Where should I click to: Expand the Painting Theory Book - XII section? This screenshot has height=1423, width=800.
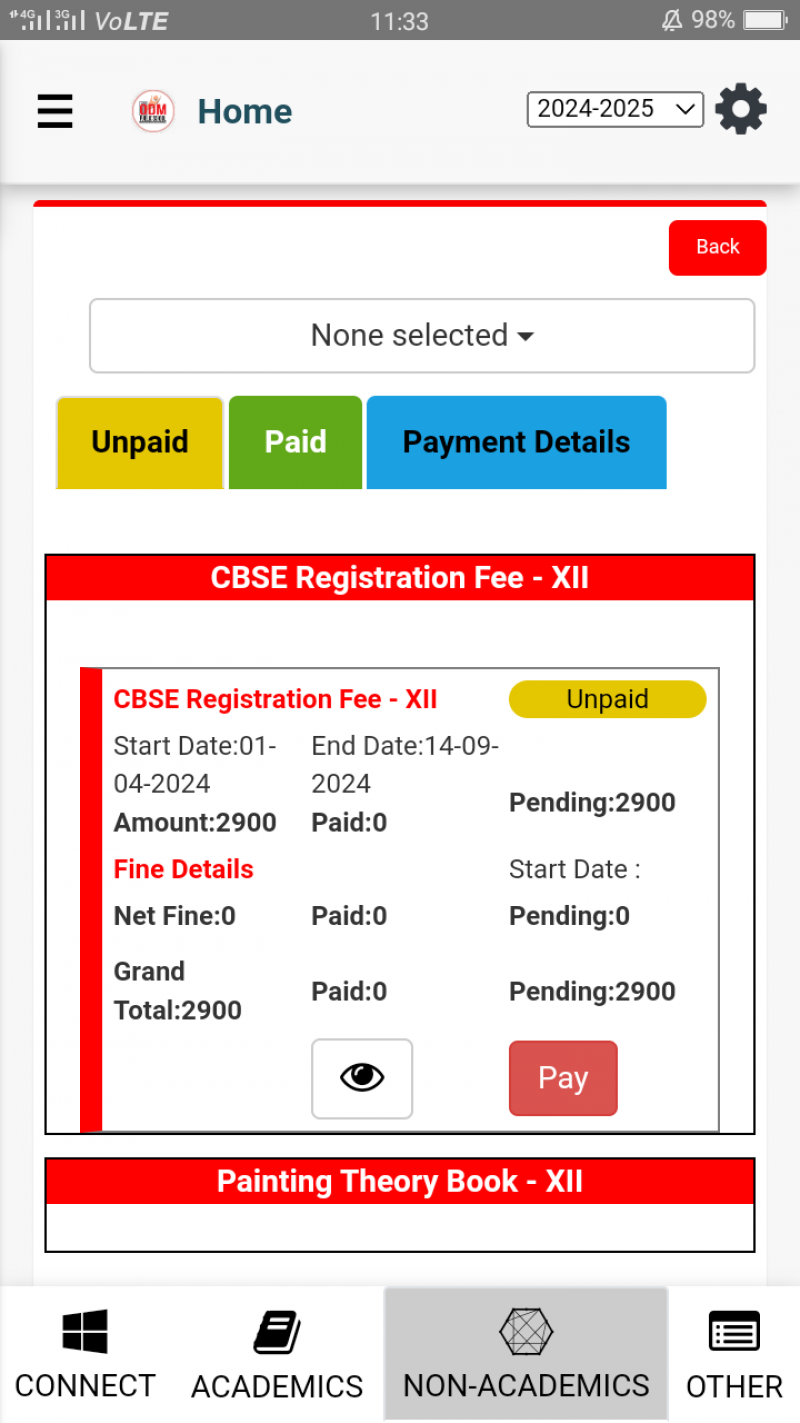tap(400, 1182)
